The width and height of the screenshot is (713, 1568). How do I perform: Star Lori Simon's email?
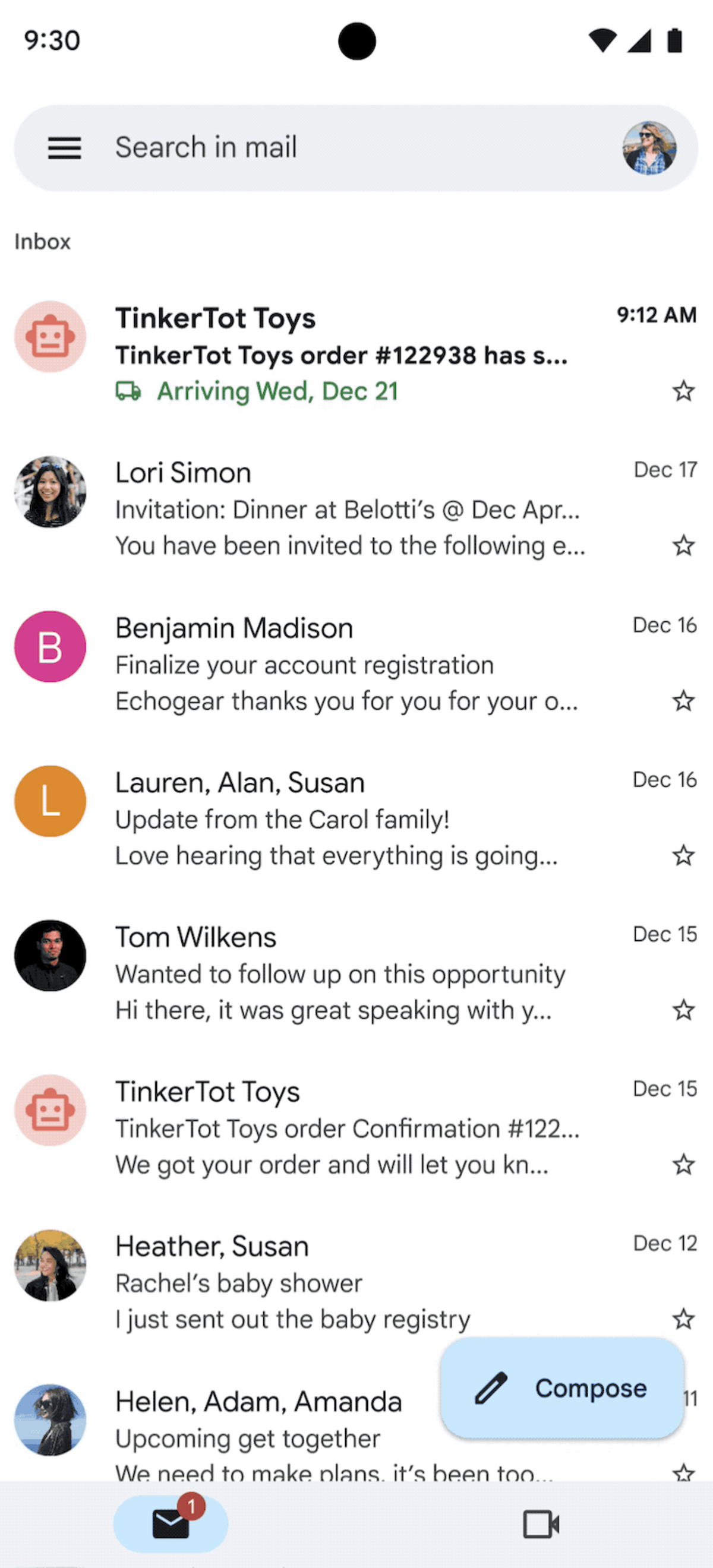click(x=683, y=545)
